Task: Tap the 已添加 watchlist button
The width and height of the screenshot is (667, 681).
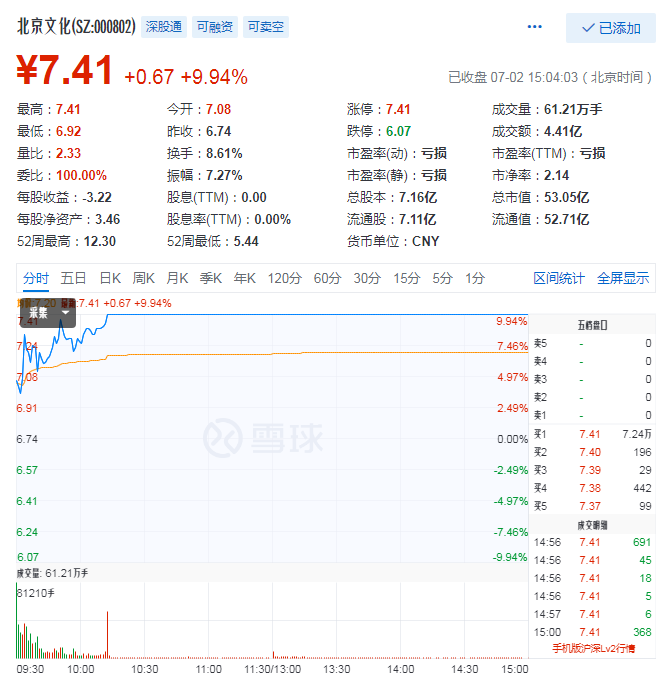Action: coord(610,28)
